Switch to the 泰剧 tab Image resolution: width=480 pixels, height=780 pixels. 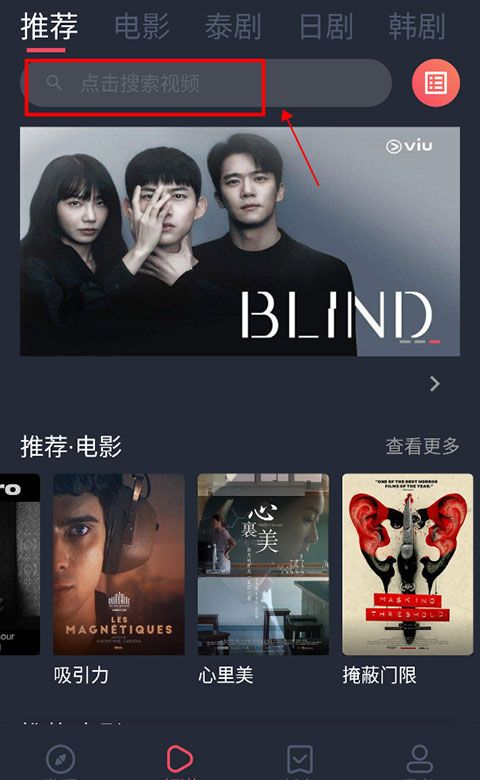[x=233, y=27]
